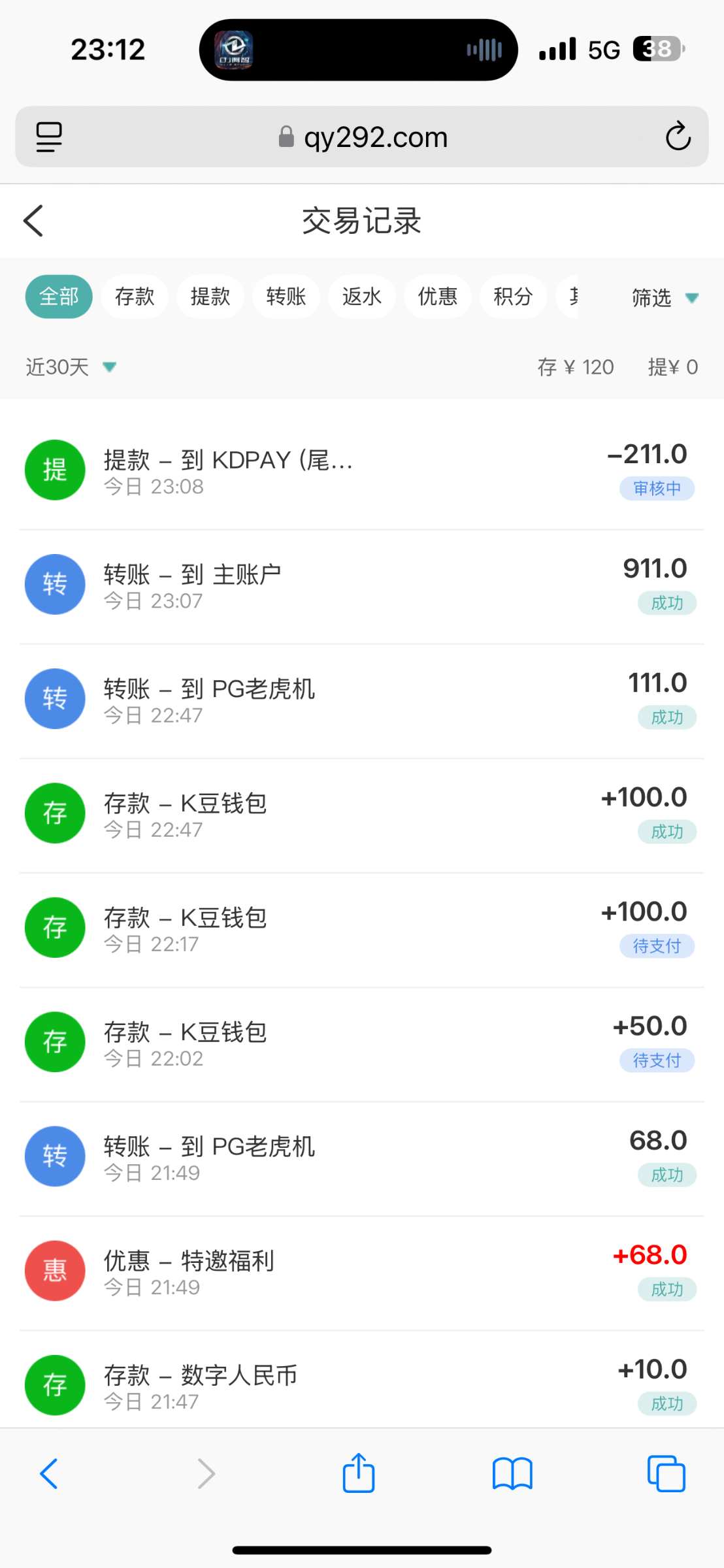Viewport: 724px width, 1568px height.
Task: View the 积分 tab
Action: click(514, 297)
